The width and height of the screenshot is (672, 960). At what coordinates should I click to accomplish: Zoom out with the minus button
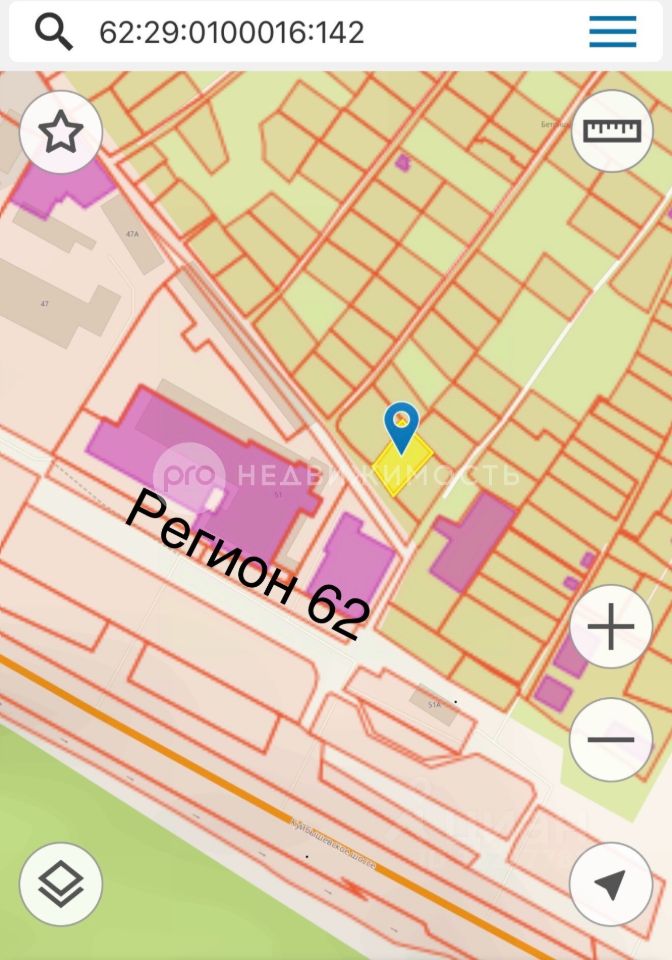point(611,740)
